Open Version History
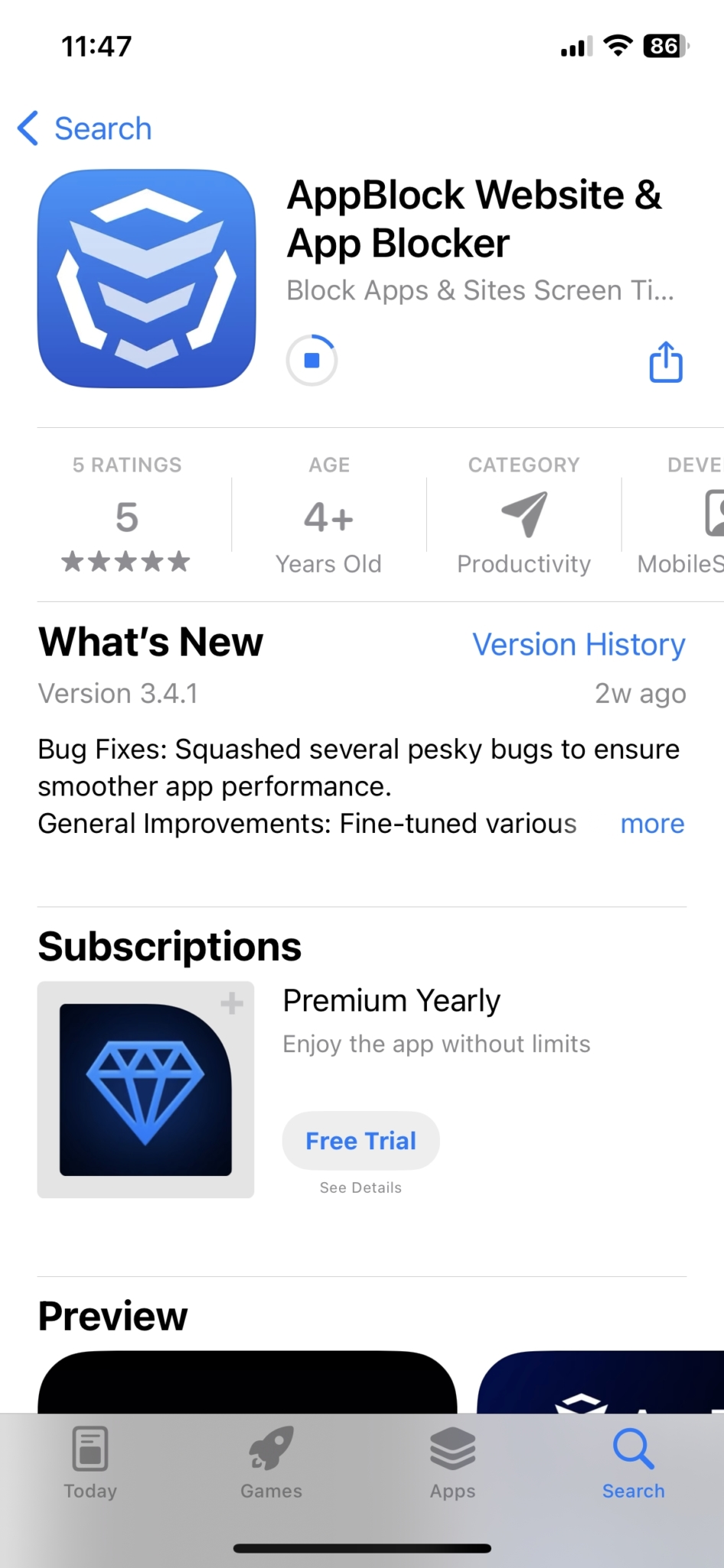The height and width of the screenshot is (1568, 724). 578,645
